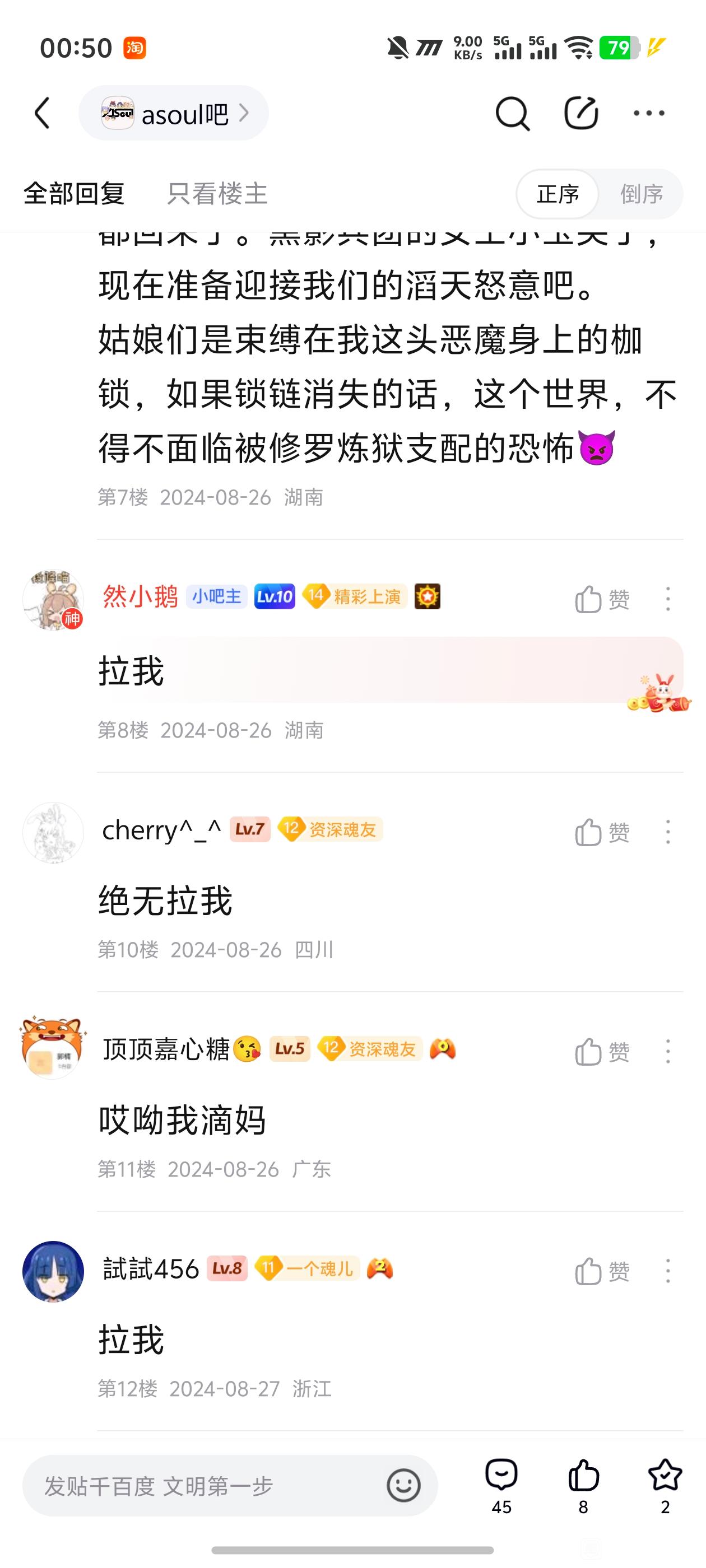706x1568 pixels.
Task: Select 正序 reply order
Action: (558, 194)
